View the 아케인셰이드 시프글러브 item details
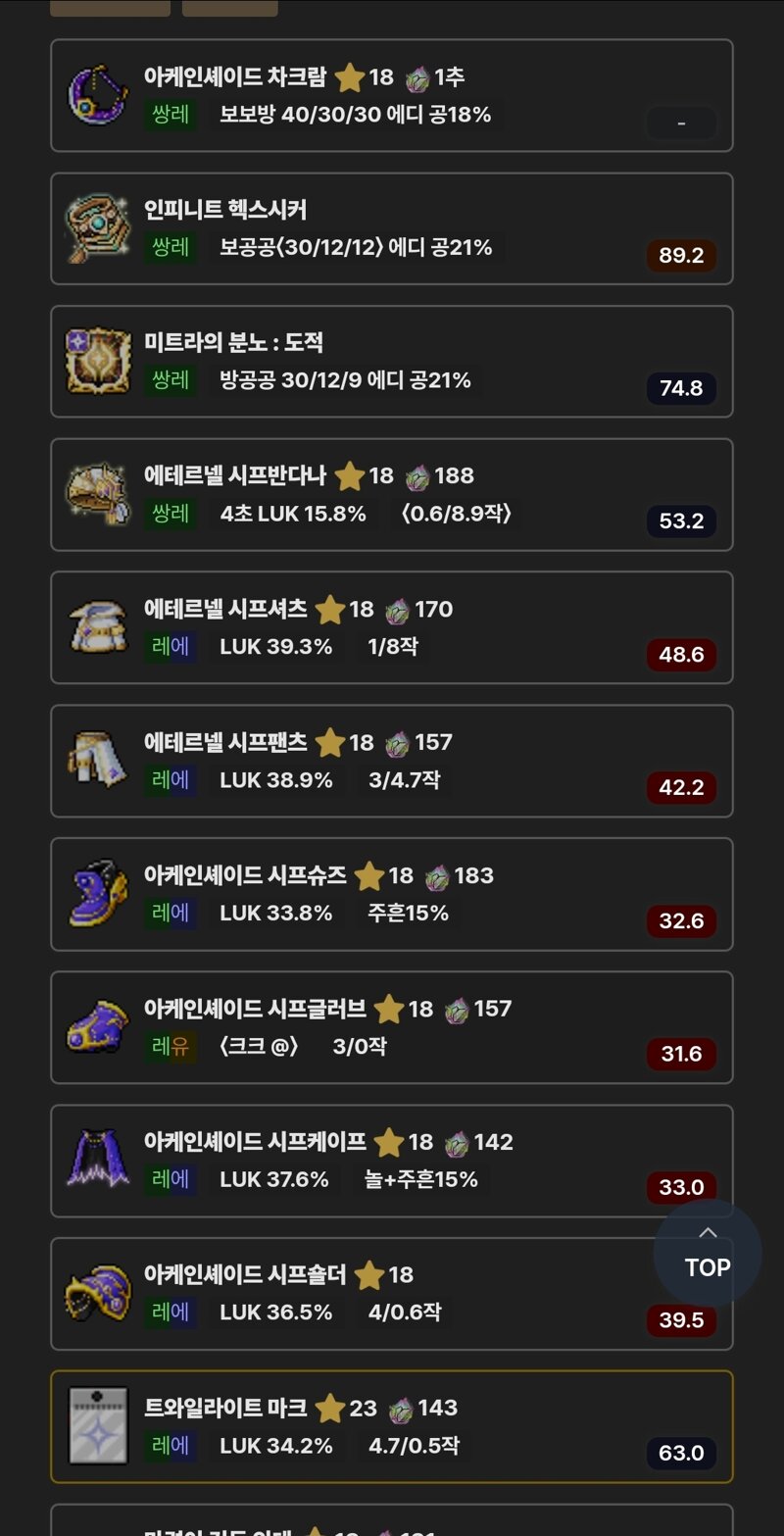This screenshot has width=784, height=1536. point(391,1027)
